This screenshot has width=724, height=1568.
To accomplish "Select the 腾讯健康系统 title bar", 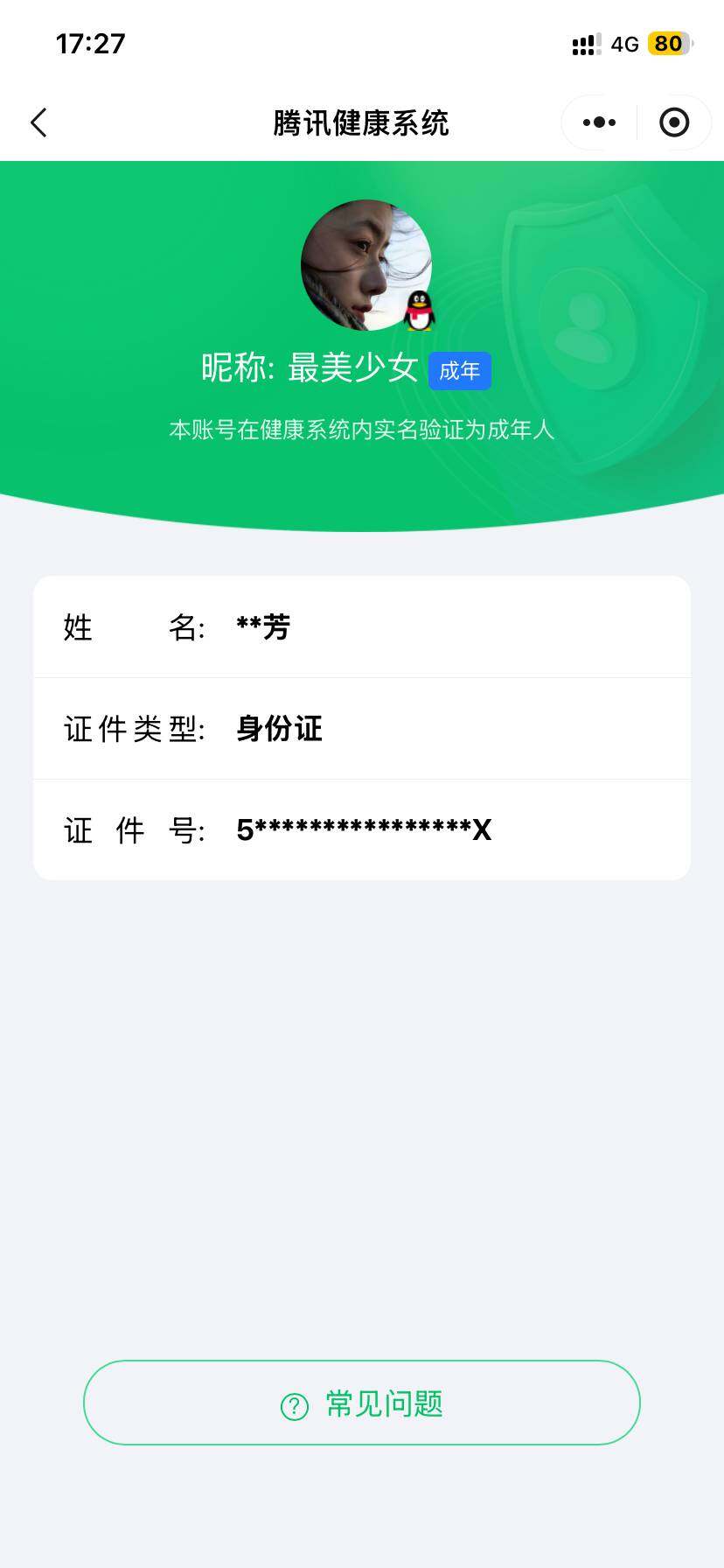I will click(362, 122).
